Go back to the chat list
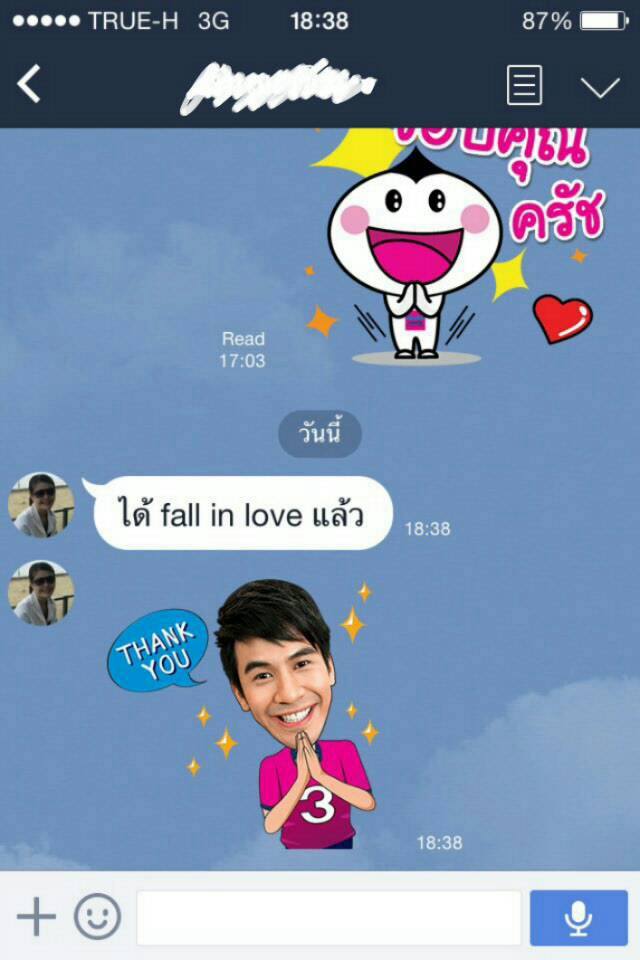The width and height of the screenshot is (640, 960). click(x=30, y=85)
